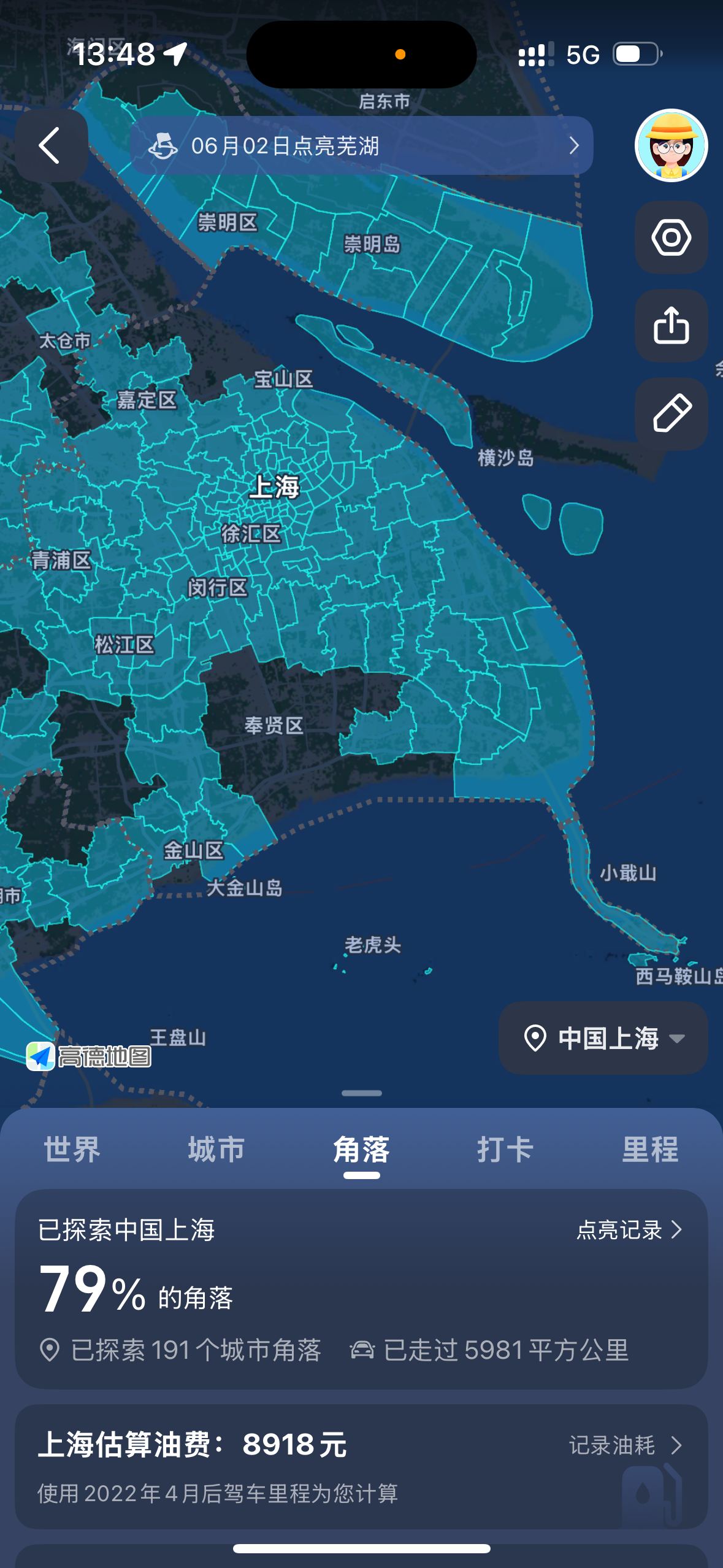Switch to the 世界 tab
Image resolution: width=723 pixels, height=1568 pixels.
pos(72,1150)
